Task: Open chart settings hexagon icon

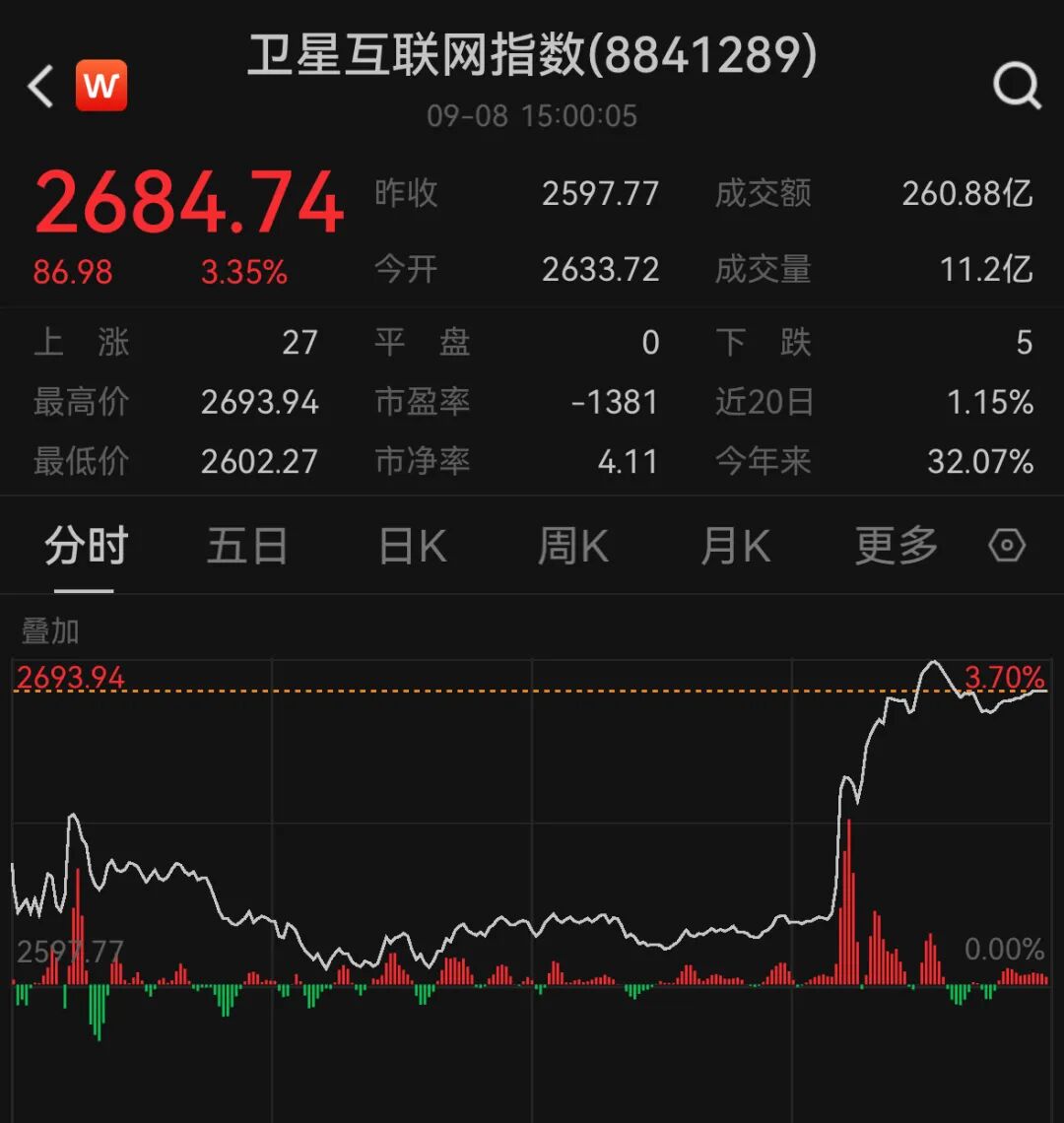Action: pos(1007,546)
